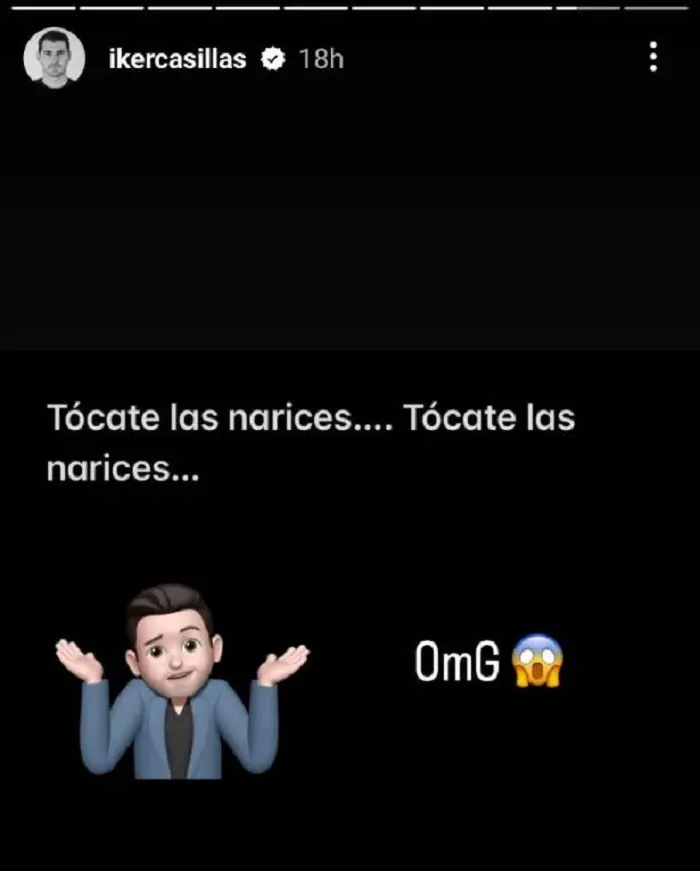Screen dimensions: 700x871
Task: Tap the ikercasillas username
Action: (178, 59)
